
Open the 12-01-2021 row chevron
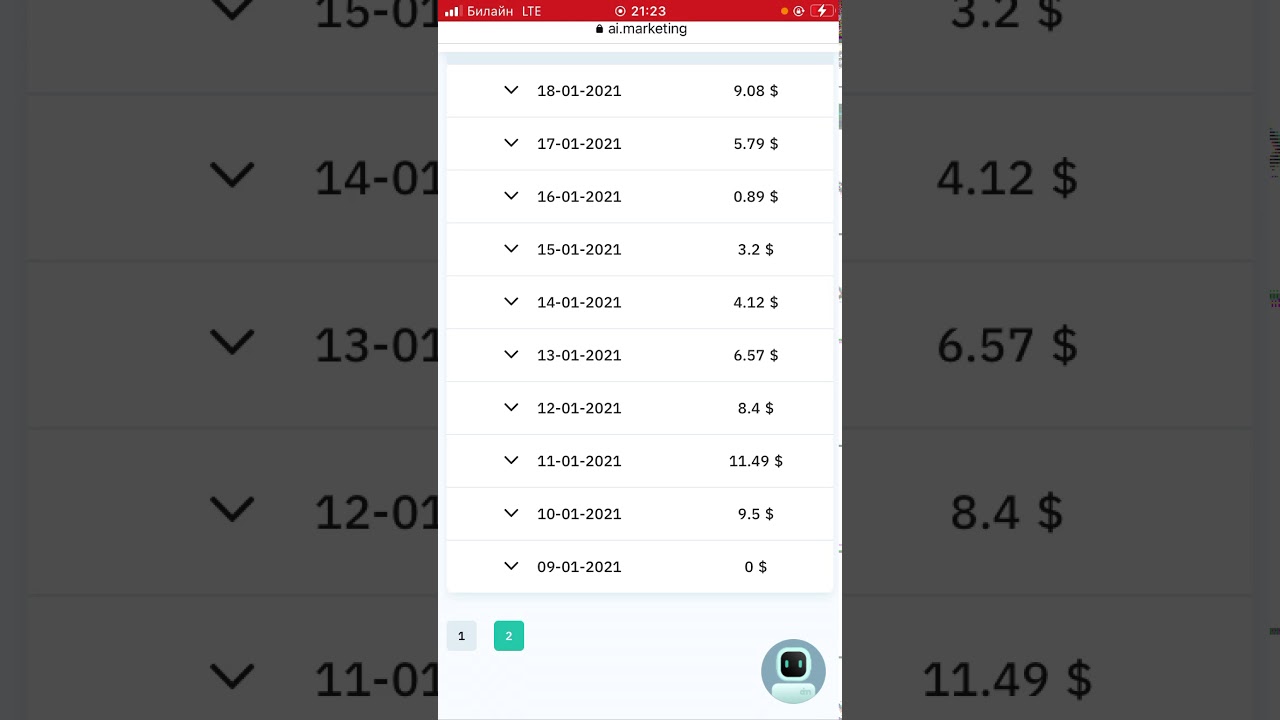coord(511,408)
